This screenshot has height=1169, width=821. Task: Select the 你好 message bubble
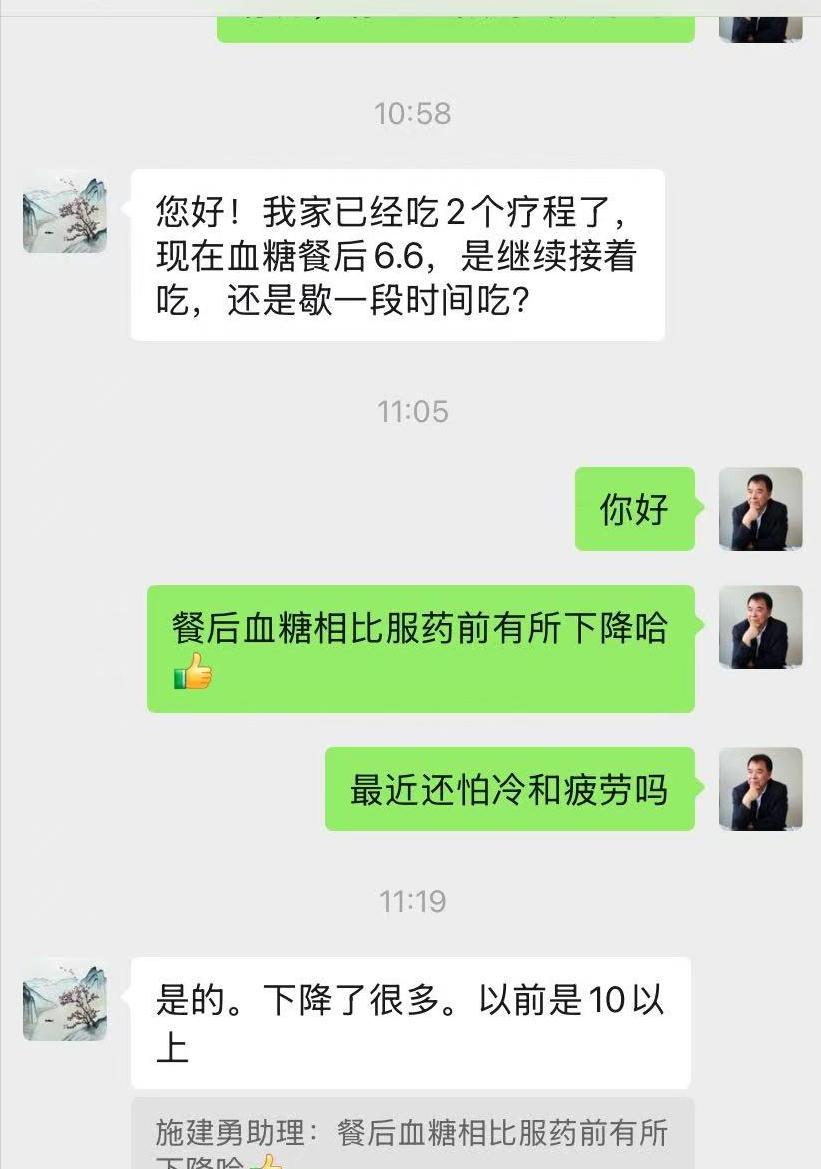point(633,510)
